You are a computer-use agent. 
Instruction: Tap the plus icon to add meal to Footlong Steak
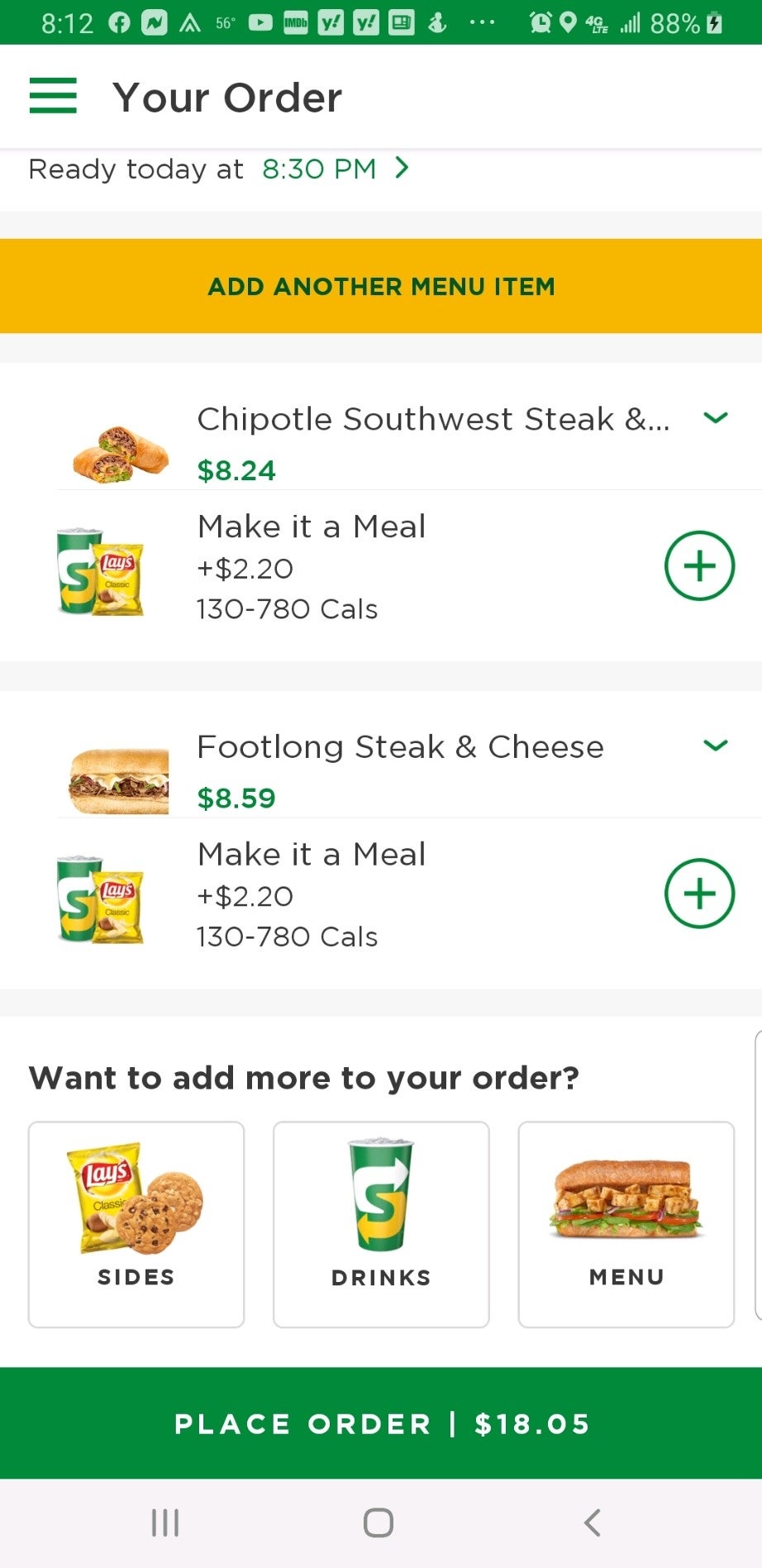(699, 893)
